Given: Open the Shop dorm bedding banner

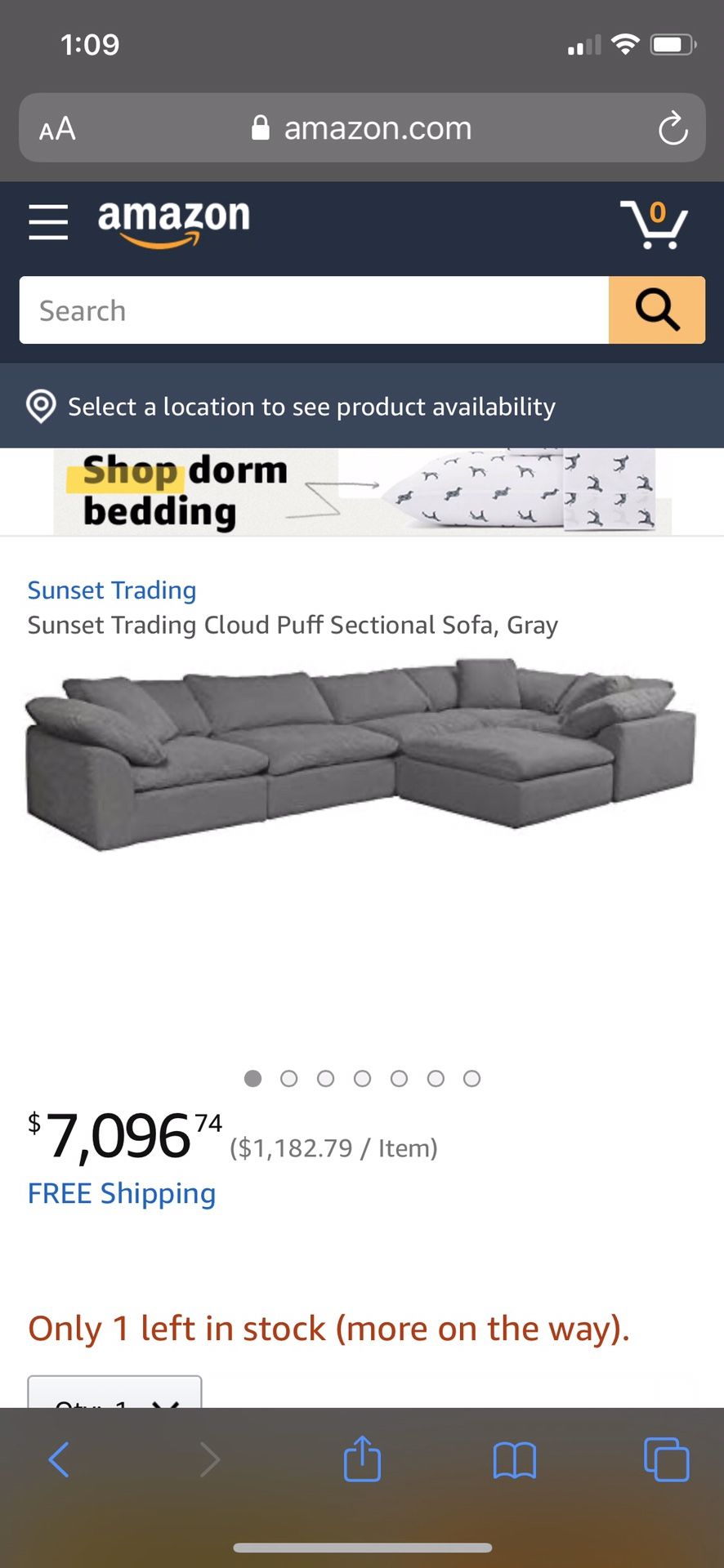Looking at the screenshot, I should [362, 492].
